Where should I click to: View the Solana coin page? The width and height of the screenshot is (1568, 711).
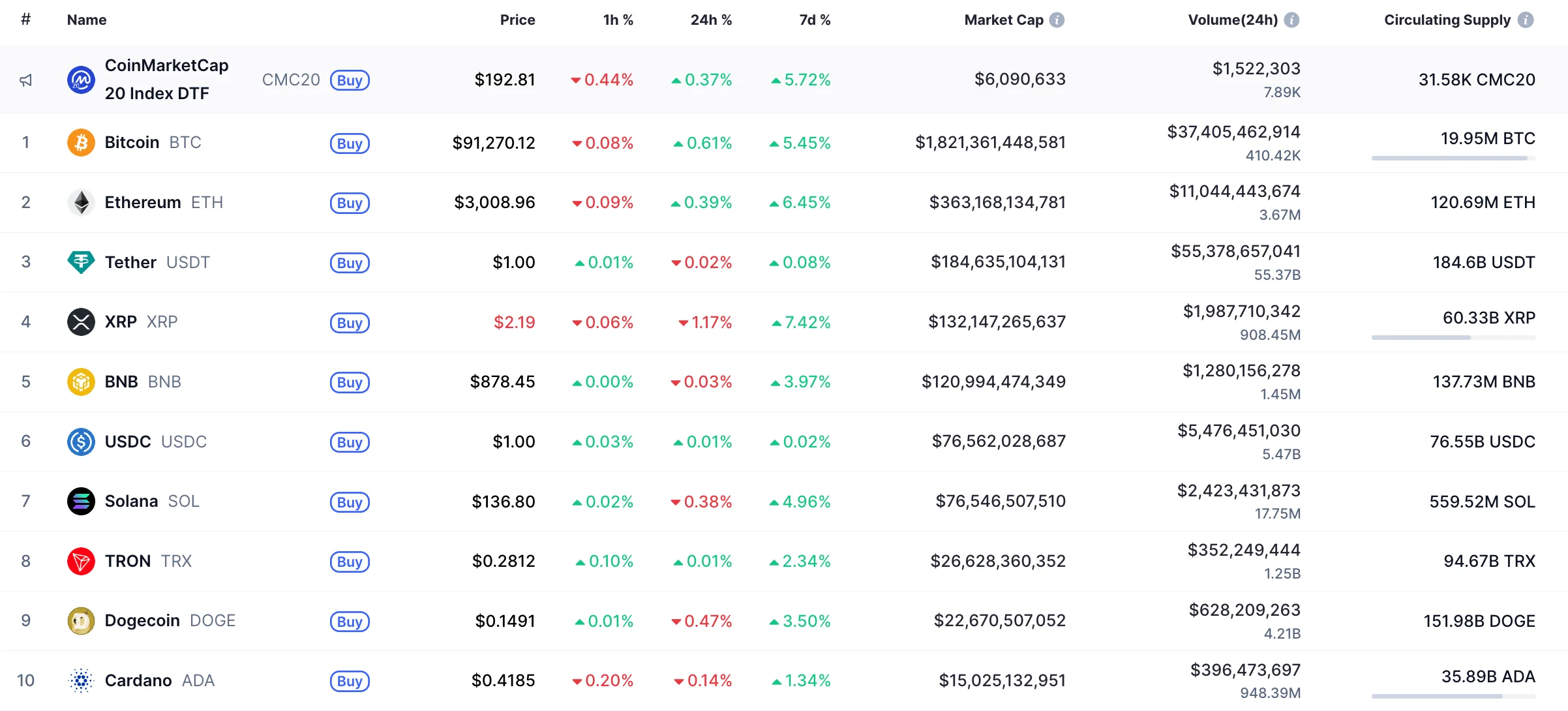[x=131, y=501]
